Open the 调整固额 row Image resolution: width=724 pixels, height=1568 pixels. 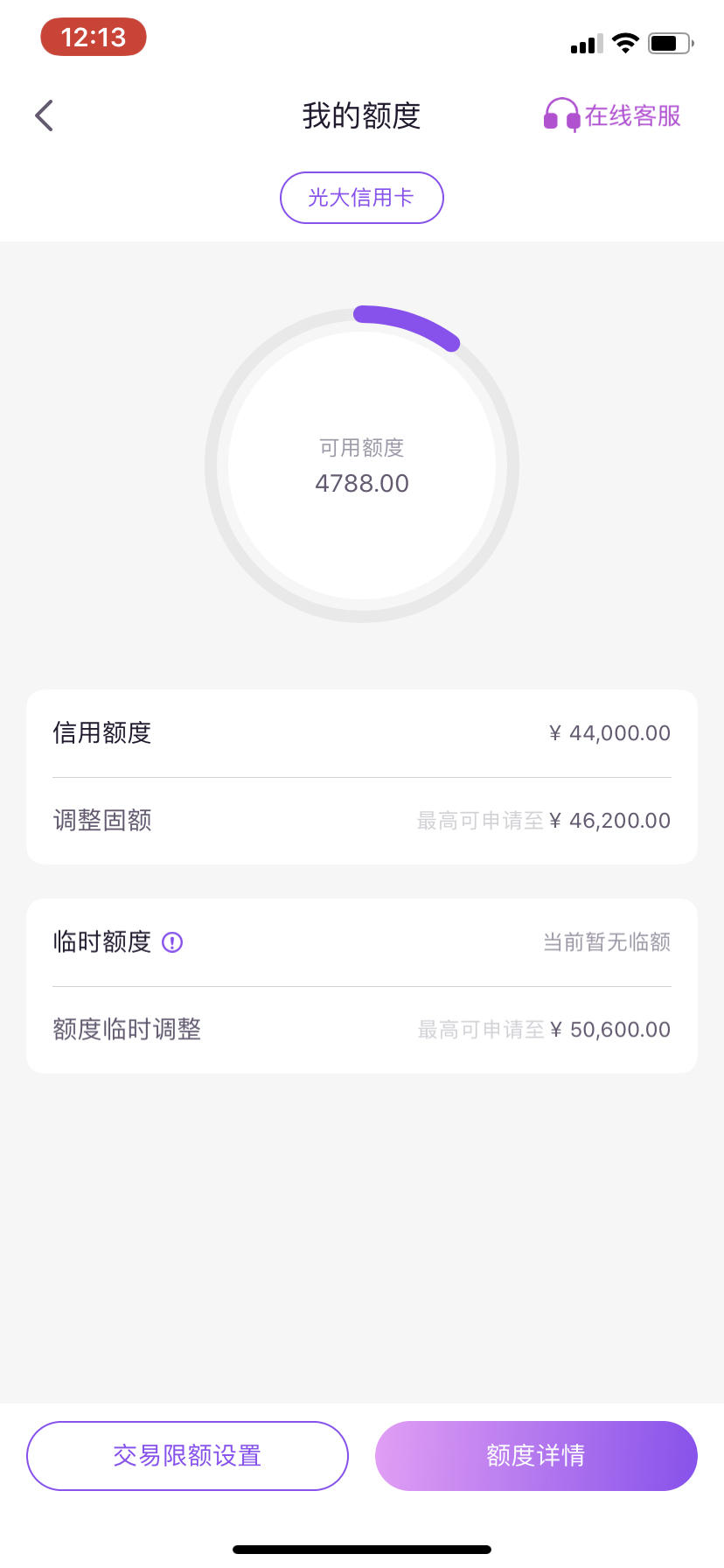click(x=362, y=821)
